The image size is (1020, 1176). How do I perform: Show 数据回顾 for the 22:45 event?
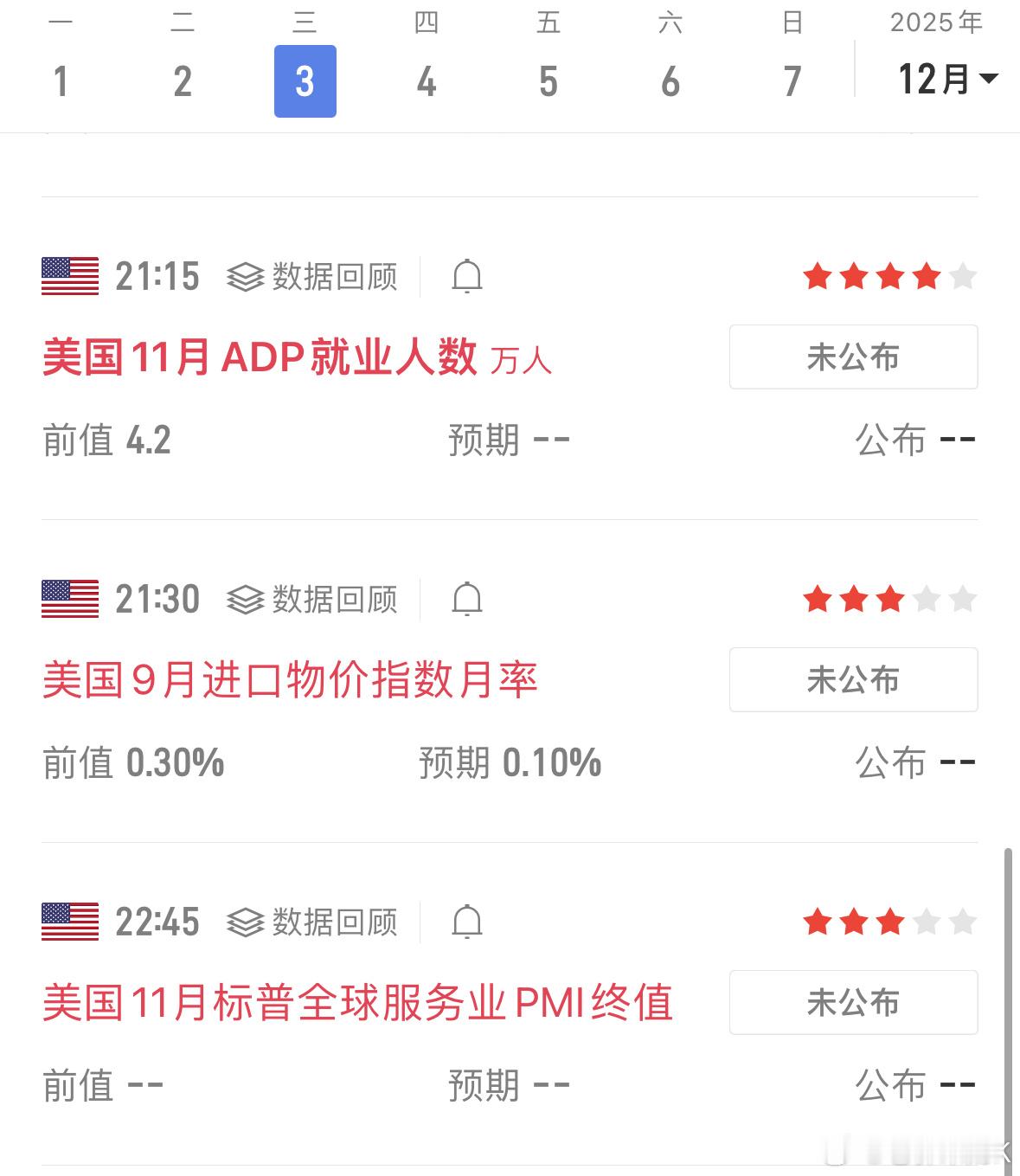coord(312,922)
